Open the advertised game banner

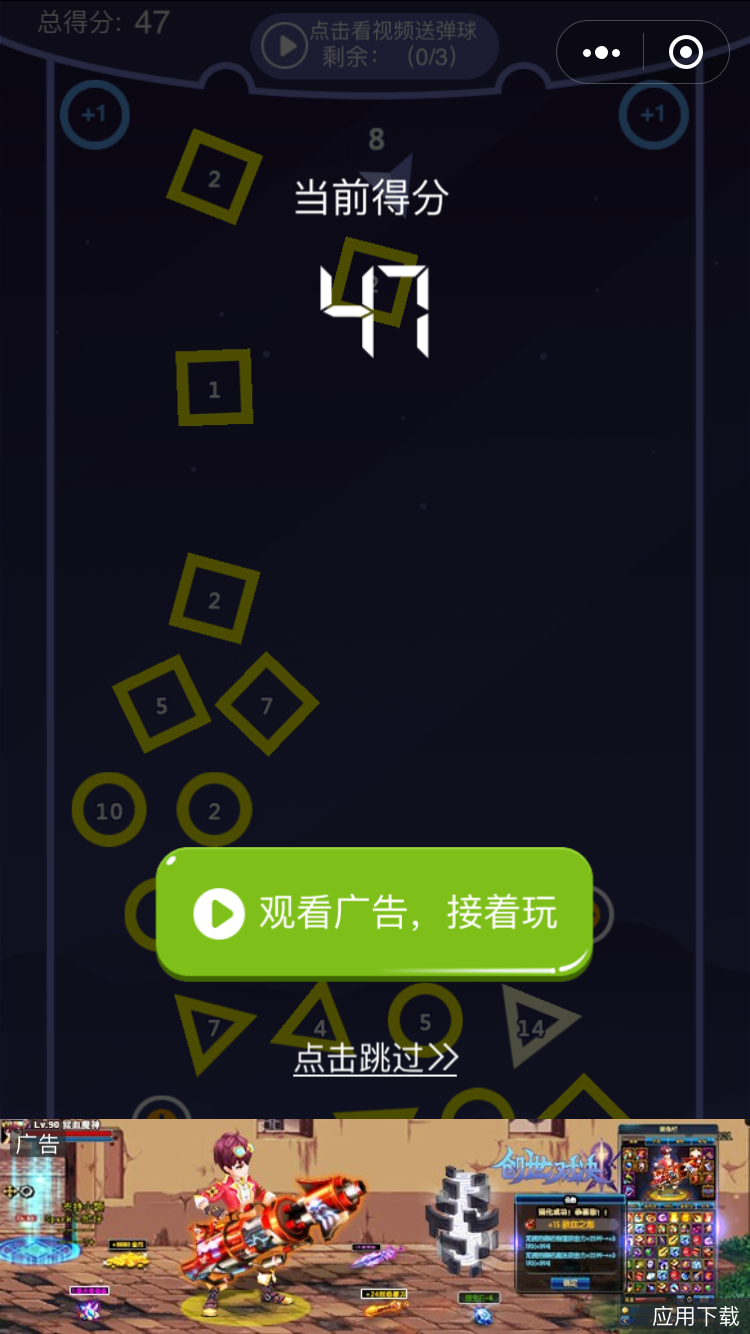coord(375,1226)
